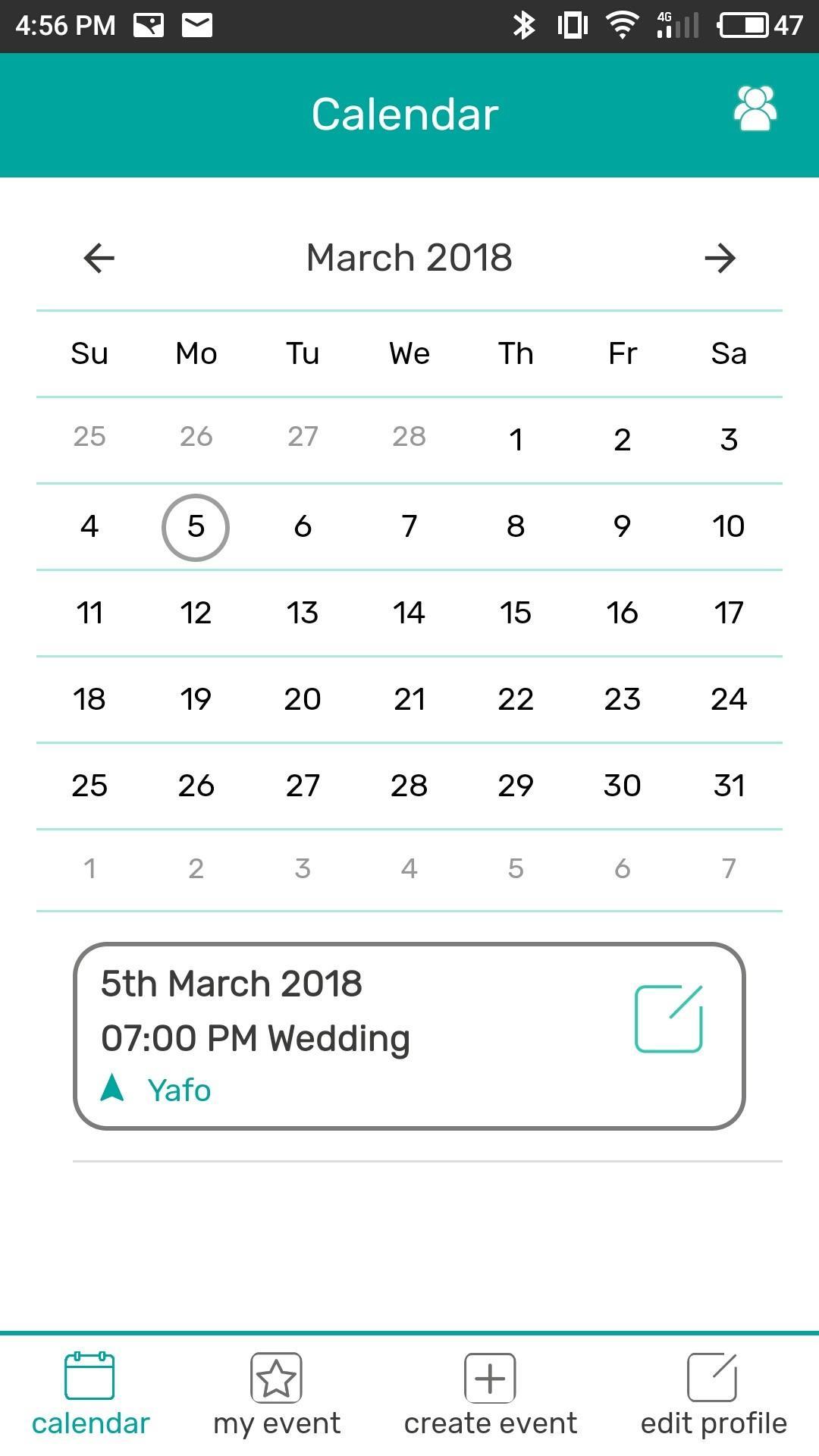Go to the next month
The height and width of the screenshot is (1456, 819).
pos(719,259)
